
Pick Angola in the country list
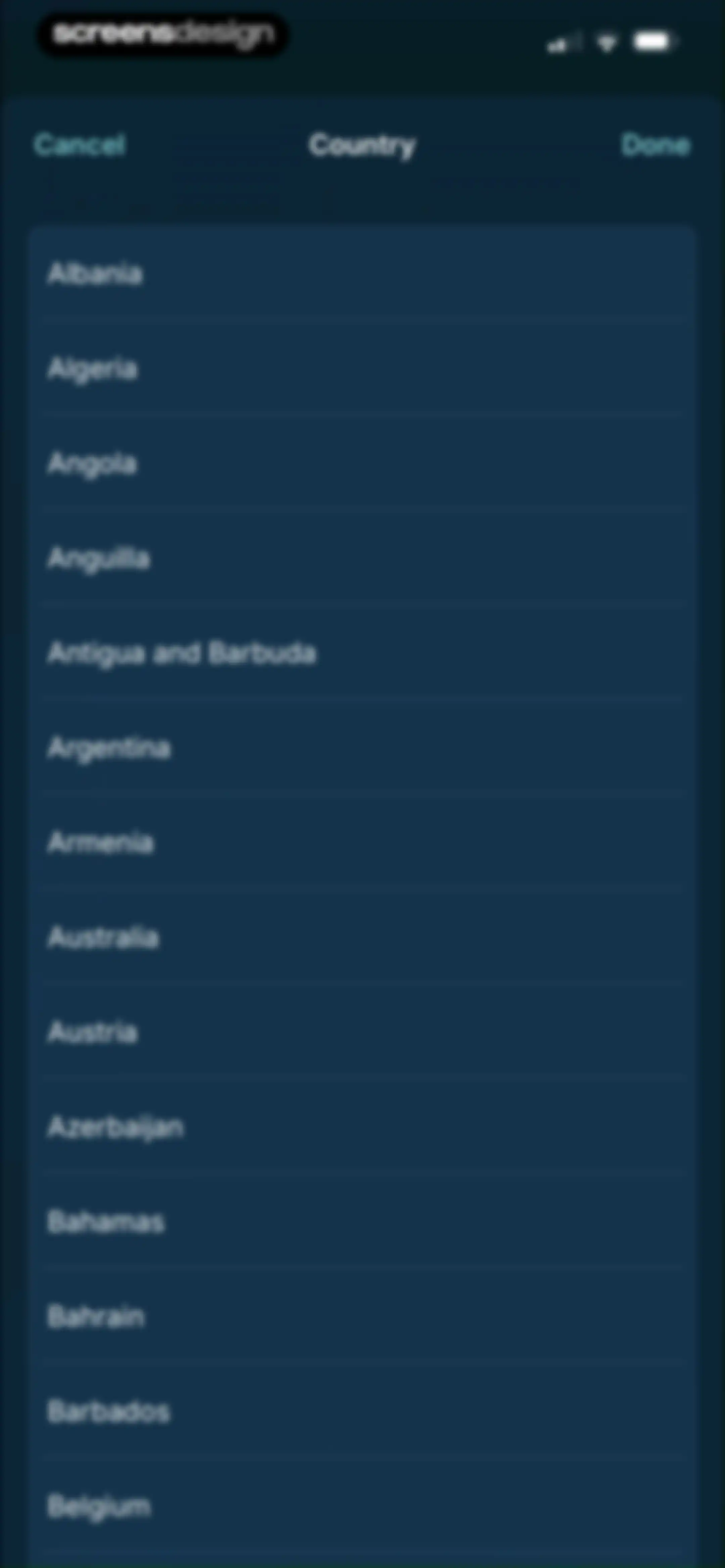(x=362, y=464)
